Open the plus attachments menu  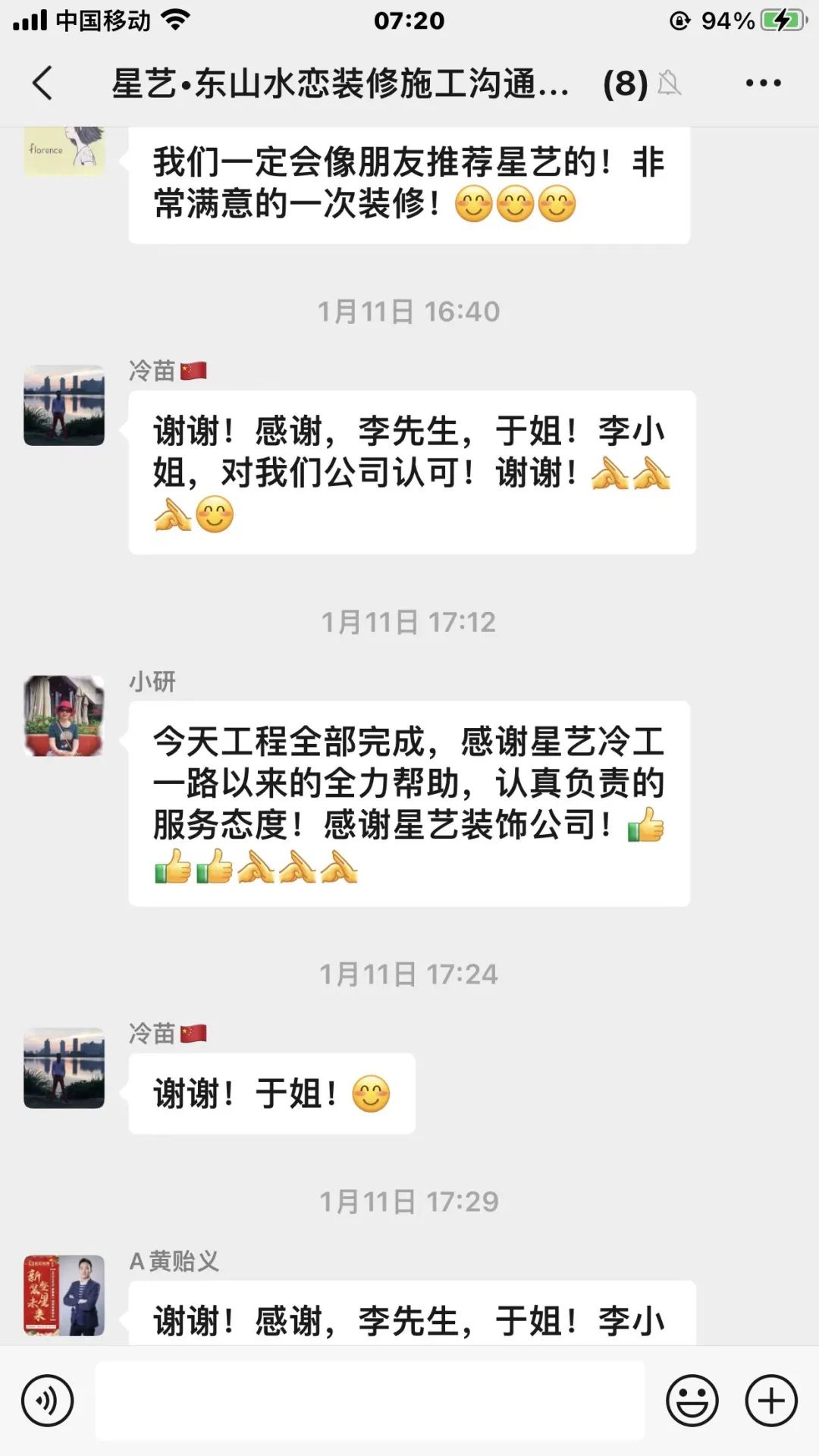(x=771, y=1400)
